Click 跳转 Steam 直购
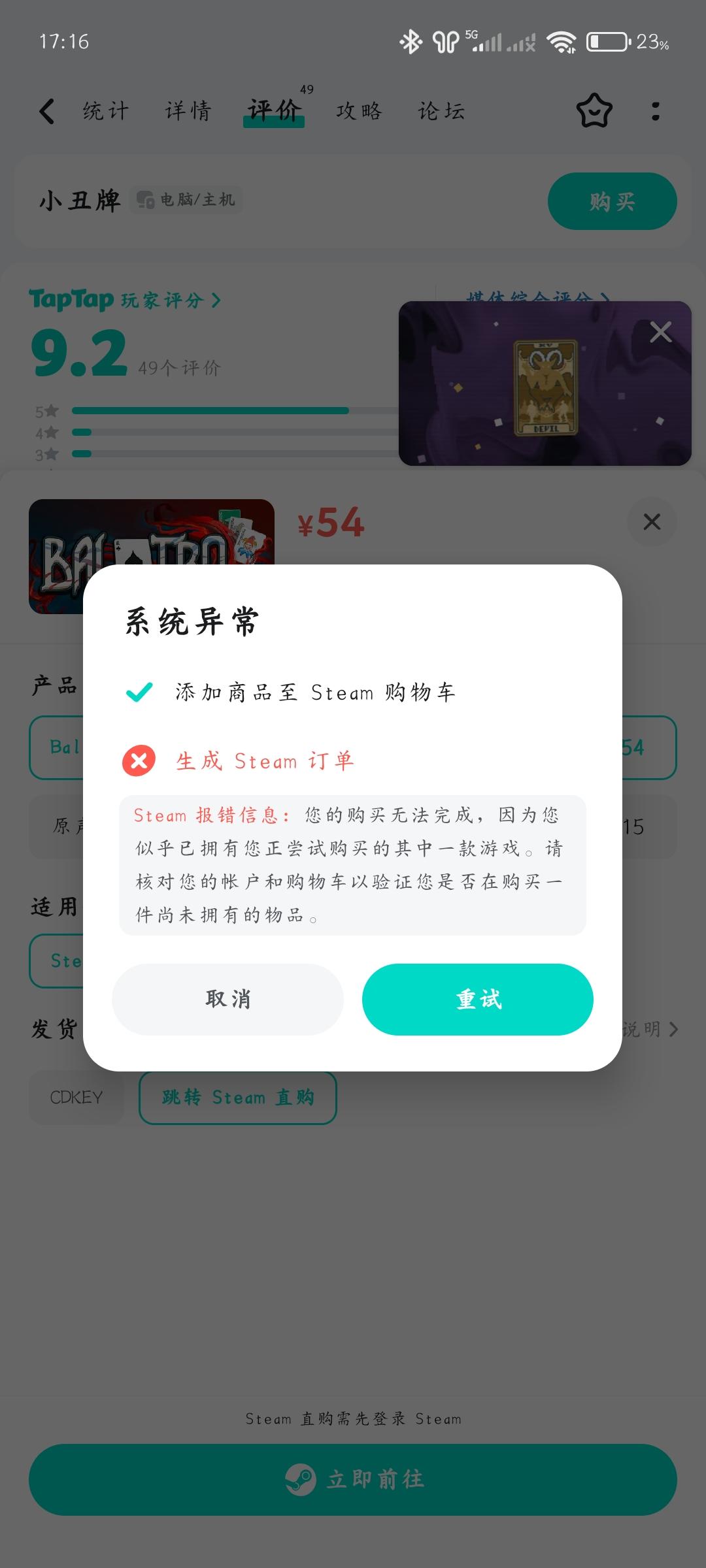 pyautogui.click(x=238, y=1098)
